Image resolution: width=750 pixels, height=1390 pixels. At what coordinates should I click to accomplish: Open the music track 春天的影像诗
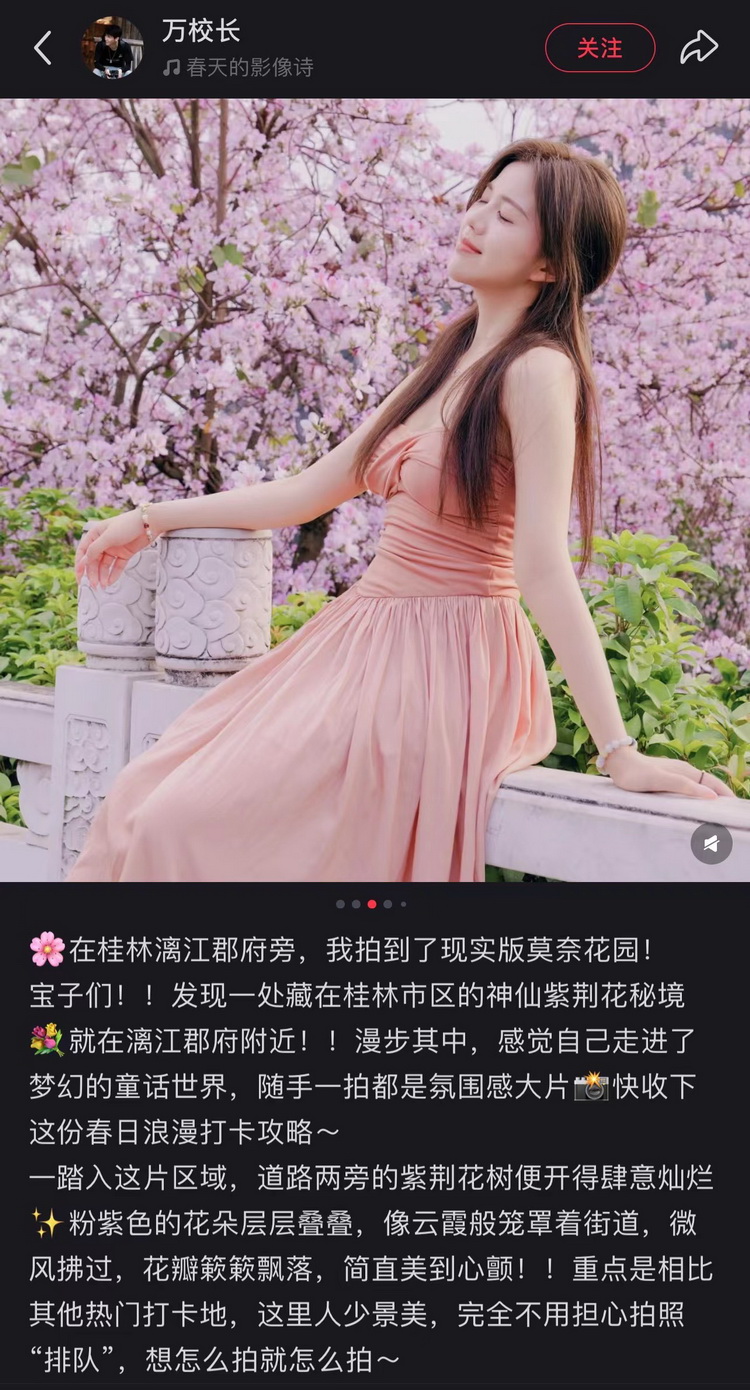coord(238,68)
